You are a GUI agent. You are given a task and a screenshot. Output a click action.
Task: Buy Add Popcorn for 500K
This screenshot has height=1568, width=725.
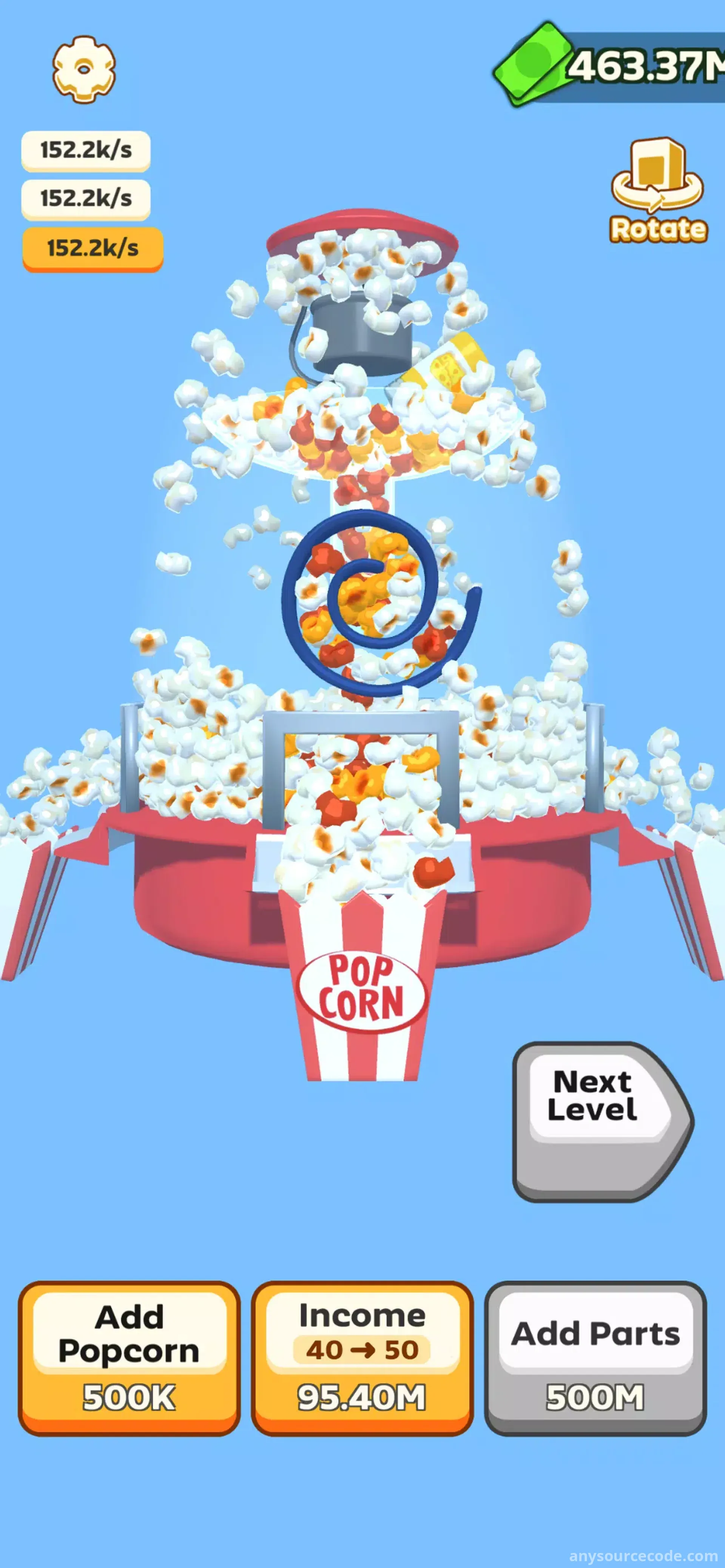point(129,1357)
